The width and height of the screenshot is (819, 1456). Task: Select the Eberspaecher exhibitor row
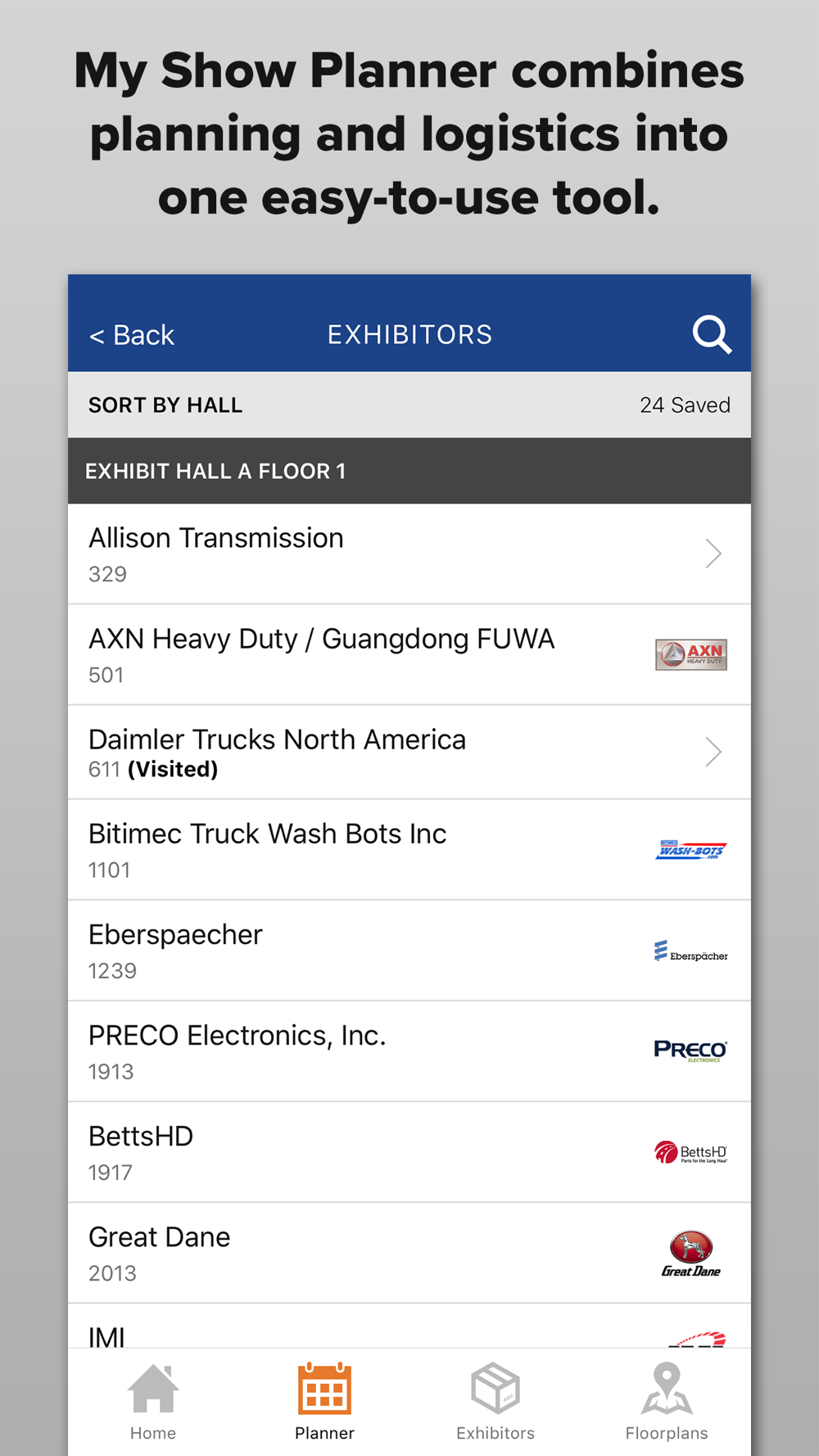tap(409, 951)
